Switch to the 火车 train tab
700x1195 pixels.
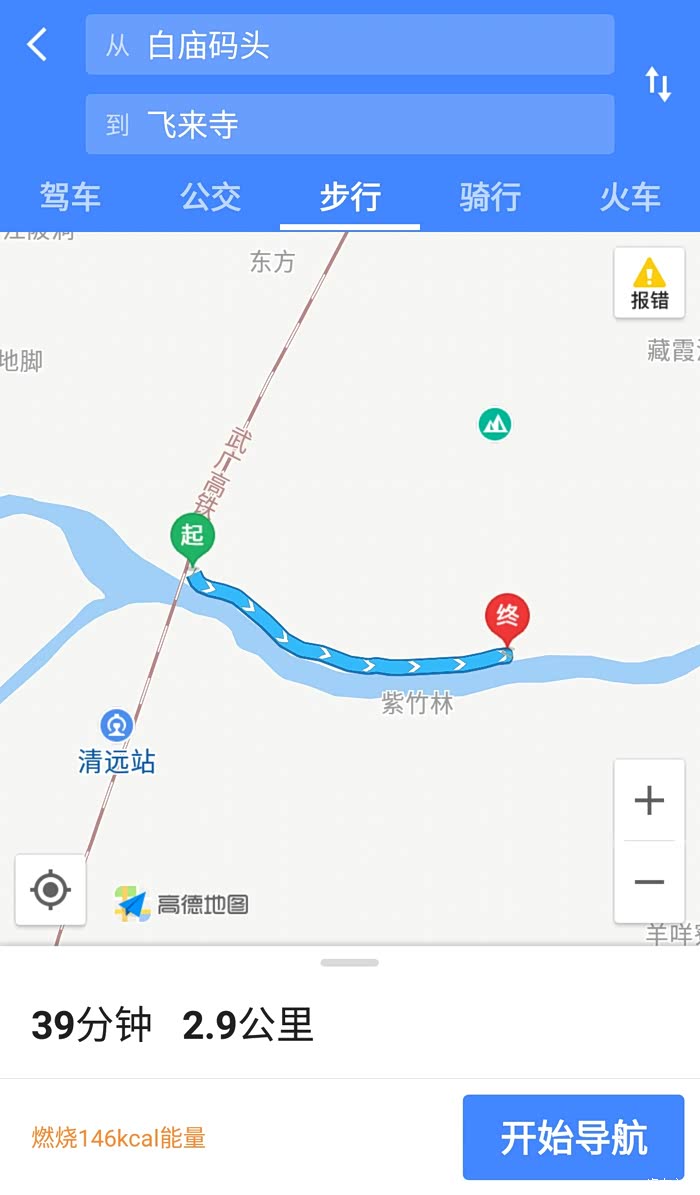pyautogui.click(x=630, y=197)
